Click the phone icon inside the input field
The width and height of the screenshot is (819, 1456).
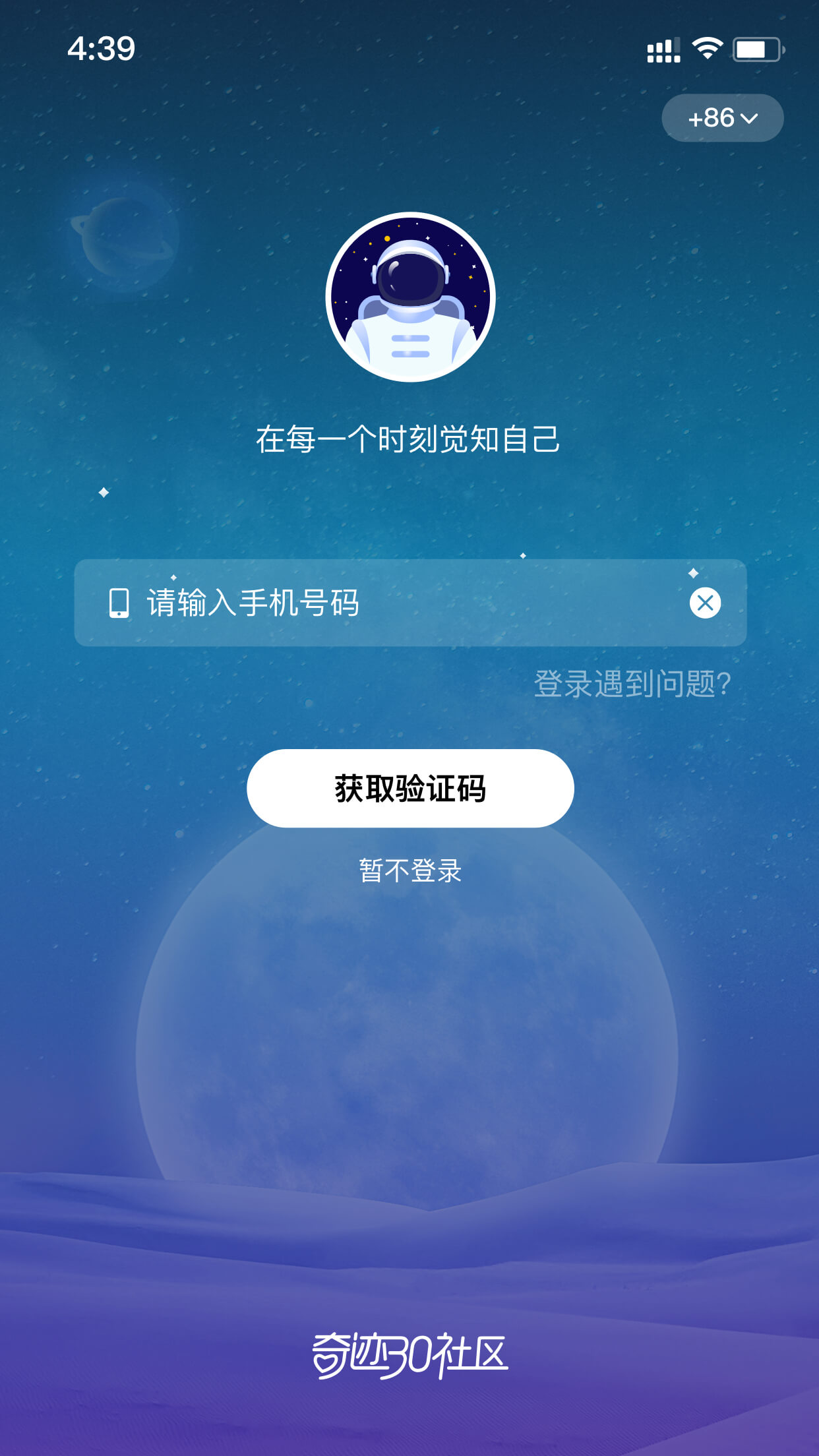119,602
